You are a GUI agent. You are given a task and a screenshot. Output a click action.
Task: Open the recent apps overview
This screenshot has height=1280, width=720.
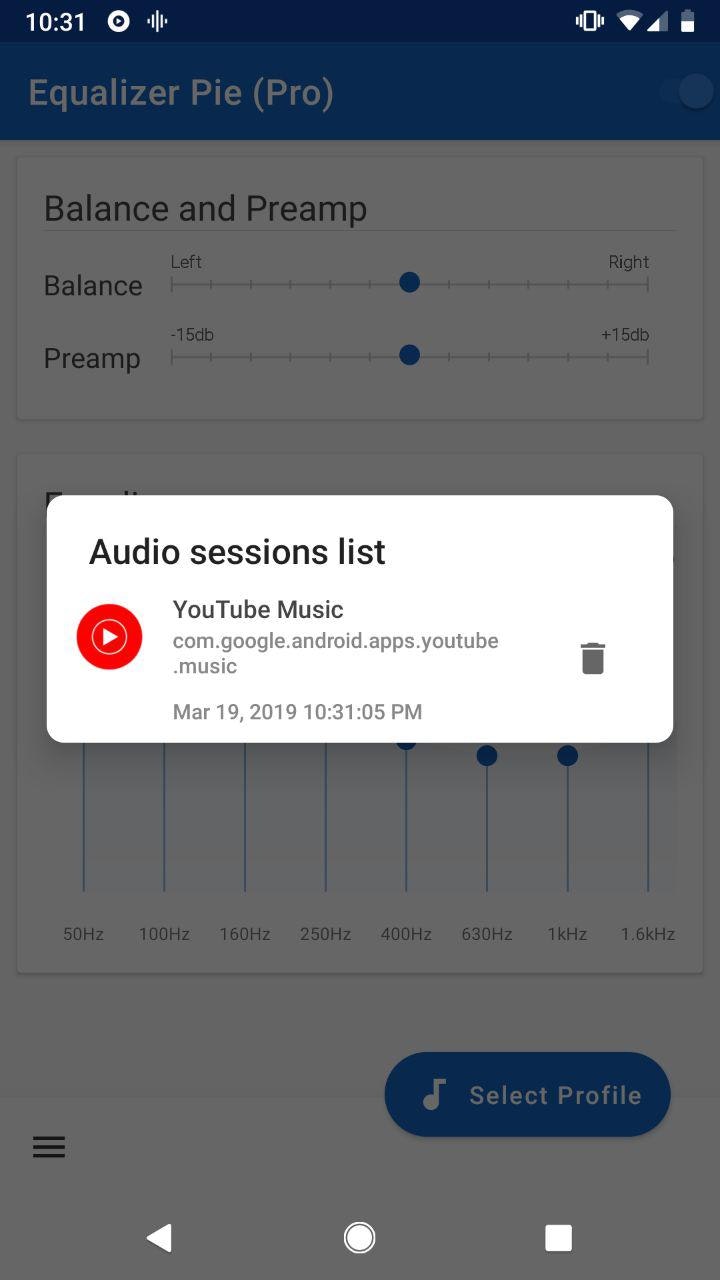[558, 1238]
